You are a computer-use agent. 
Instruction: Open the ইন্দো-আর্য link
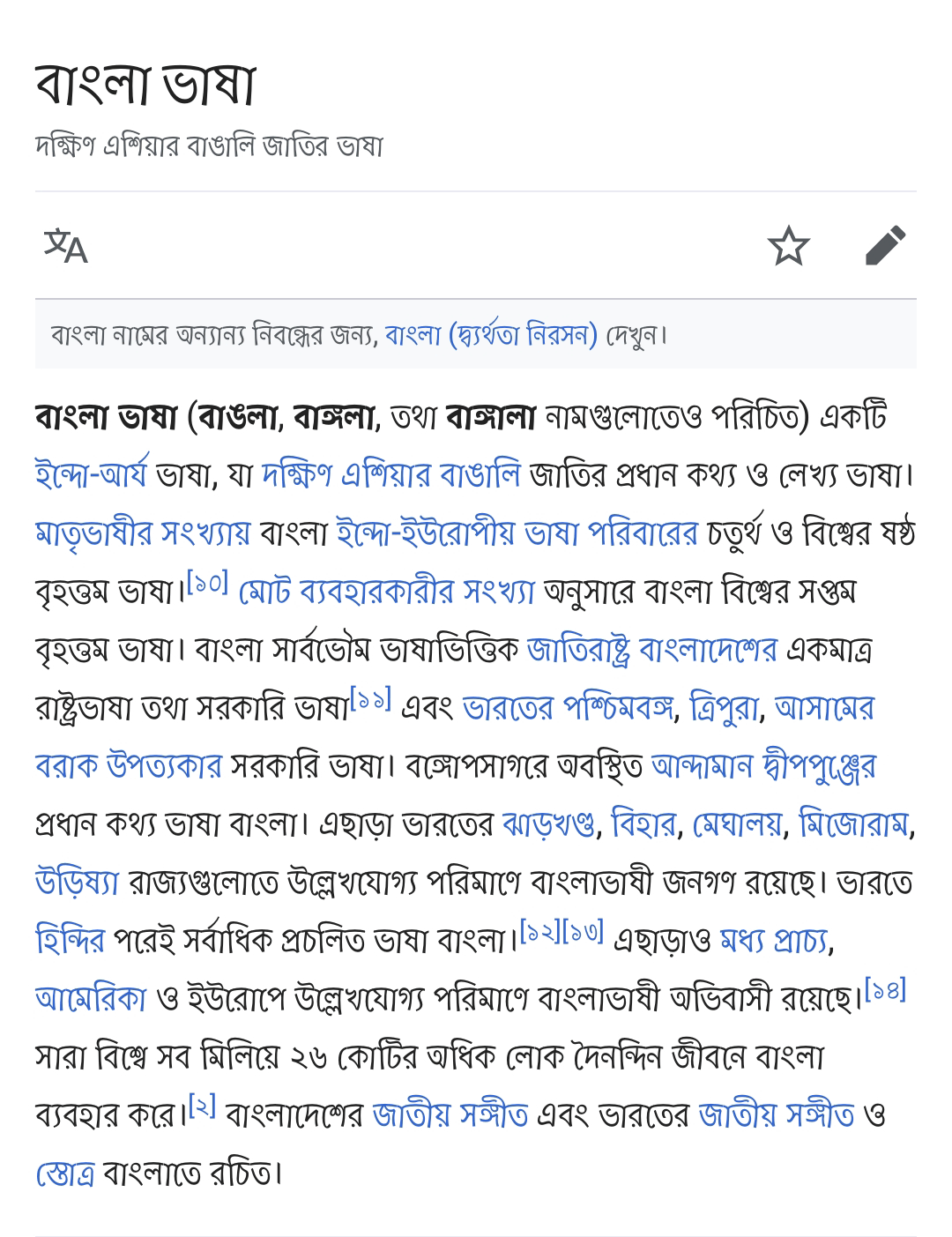tap(91, 474)
